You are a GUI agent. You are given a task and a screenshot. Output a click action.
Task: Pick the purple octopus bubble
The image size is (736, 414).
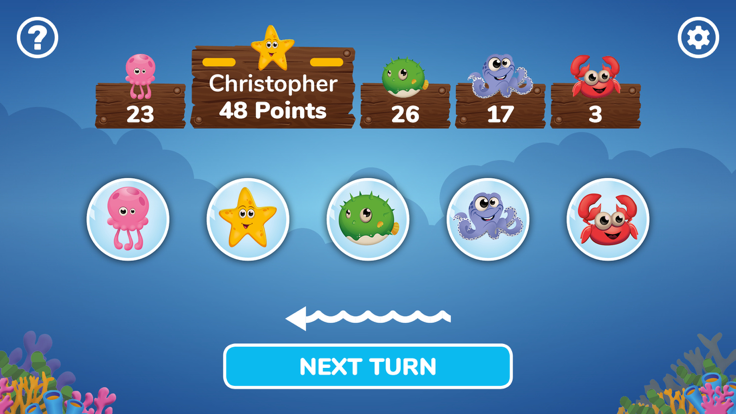[488, 219]
